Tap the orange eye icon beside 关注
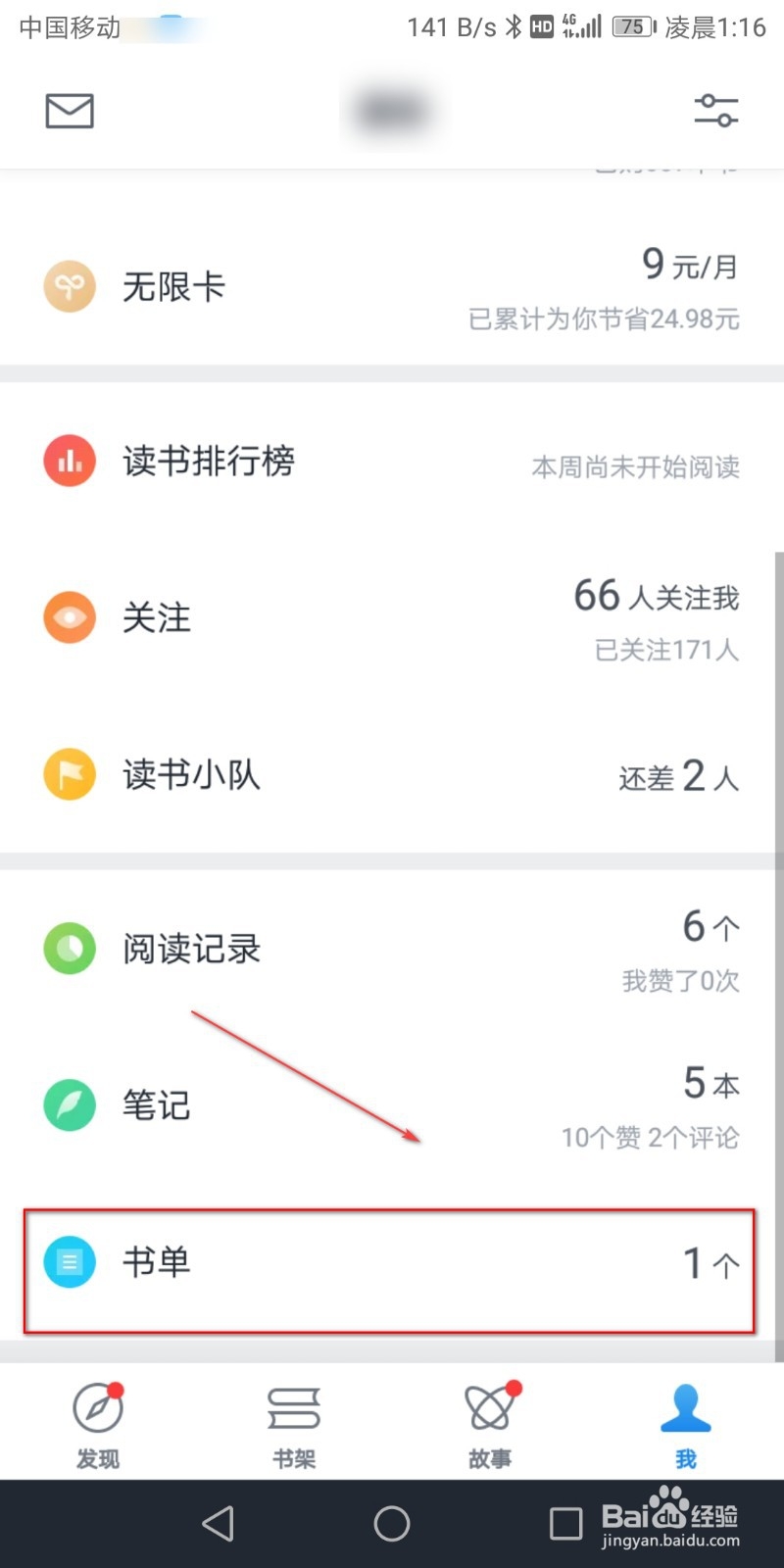The height and width of the screenshot is (1568, 784). [x=69, y=617]
